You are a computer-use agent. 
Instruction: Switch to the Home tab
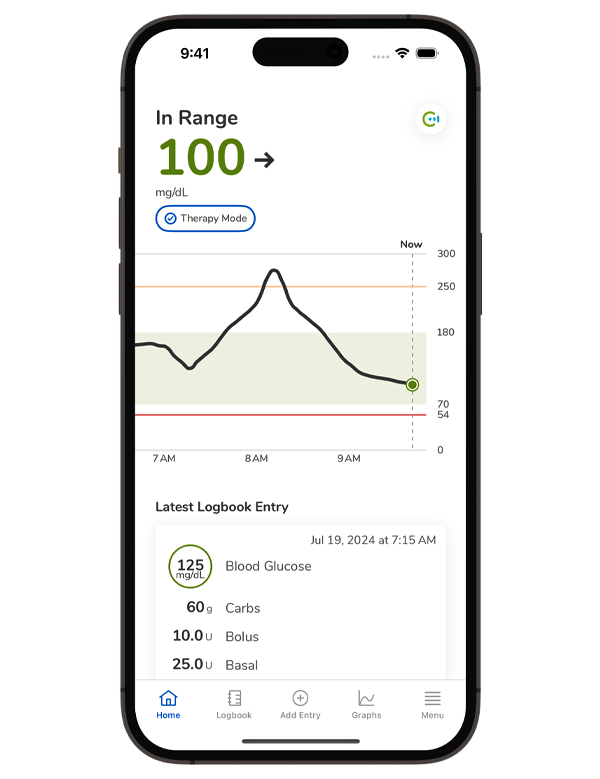[168, 704]
